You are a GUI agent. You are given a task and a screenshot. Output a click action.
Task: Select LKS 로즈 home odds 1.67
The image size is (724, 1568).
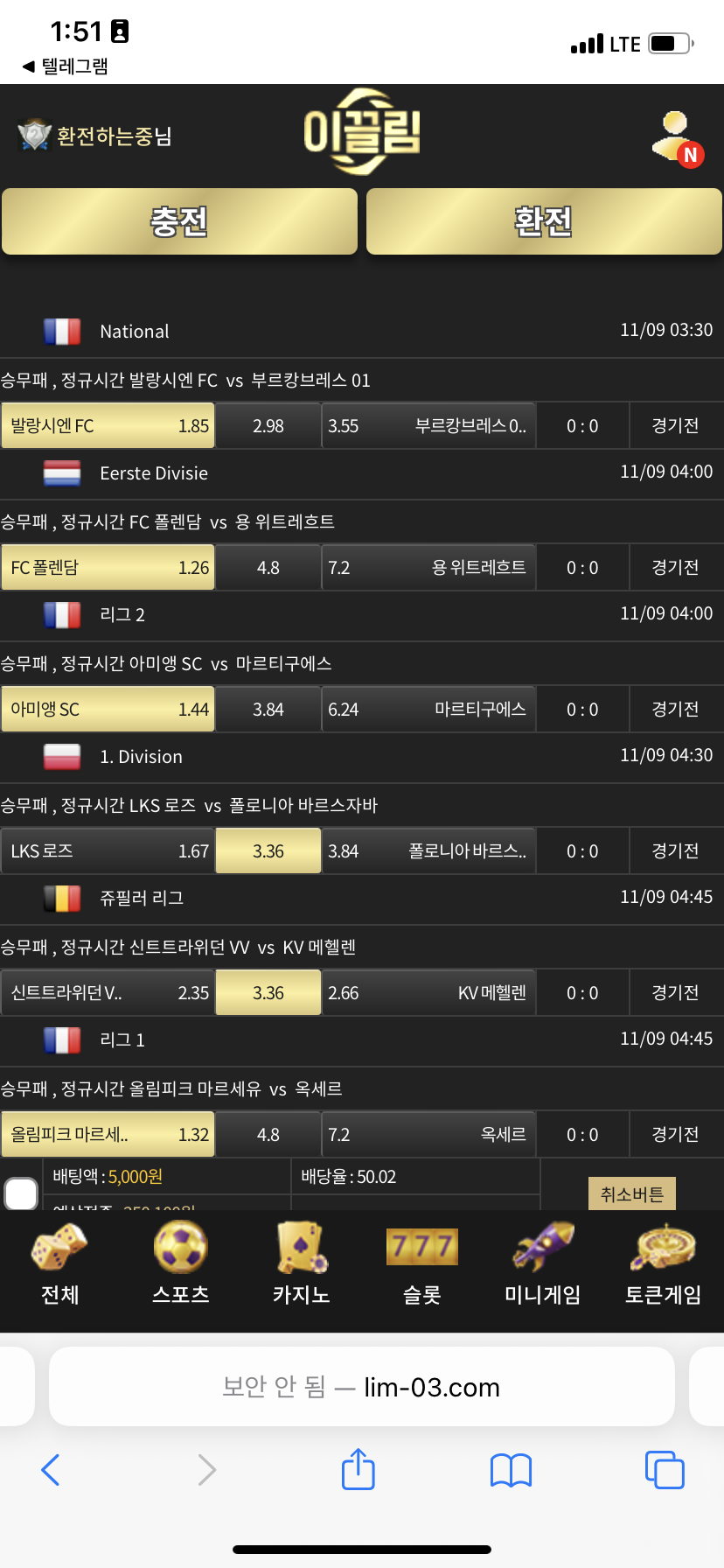(x=108, y=851)
